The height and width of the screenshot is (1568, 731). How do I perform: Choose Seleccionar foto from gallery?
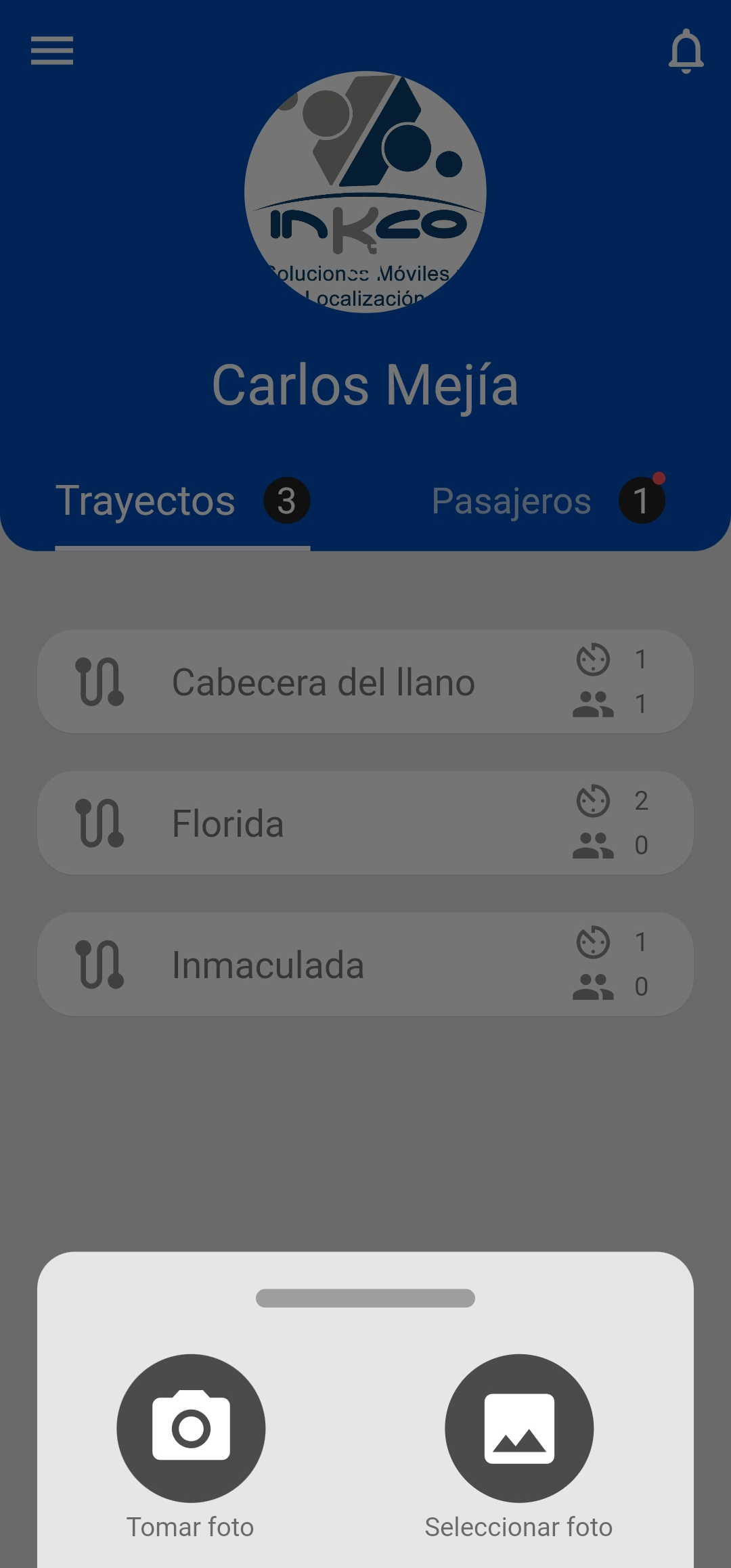pos(518,1427)
